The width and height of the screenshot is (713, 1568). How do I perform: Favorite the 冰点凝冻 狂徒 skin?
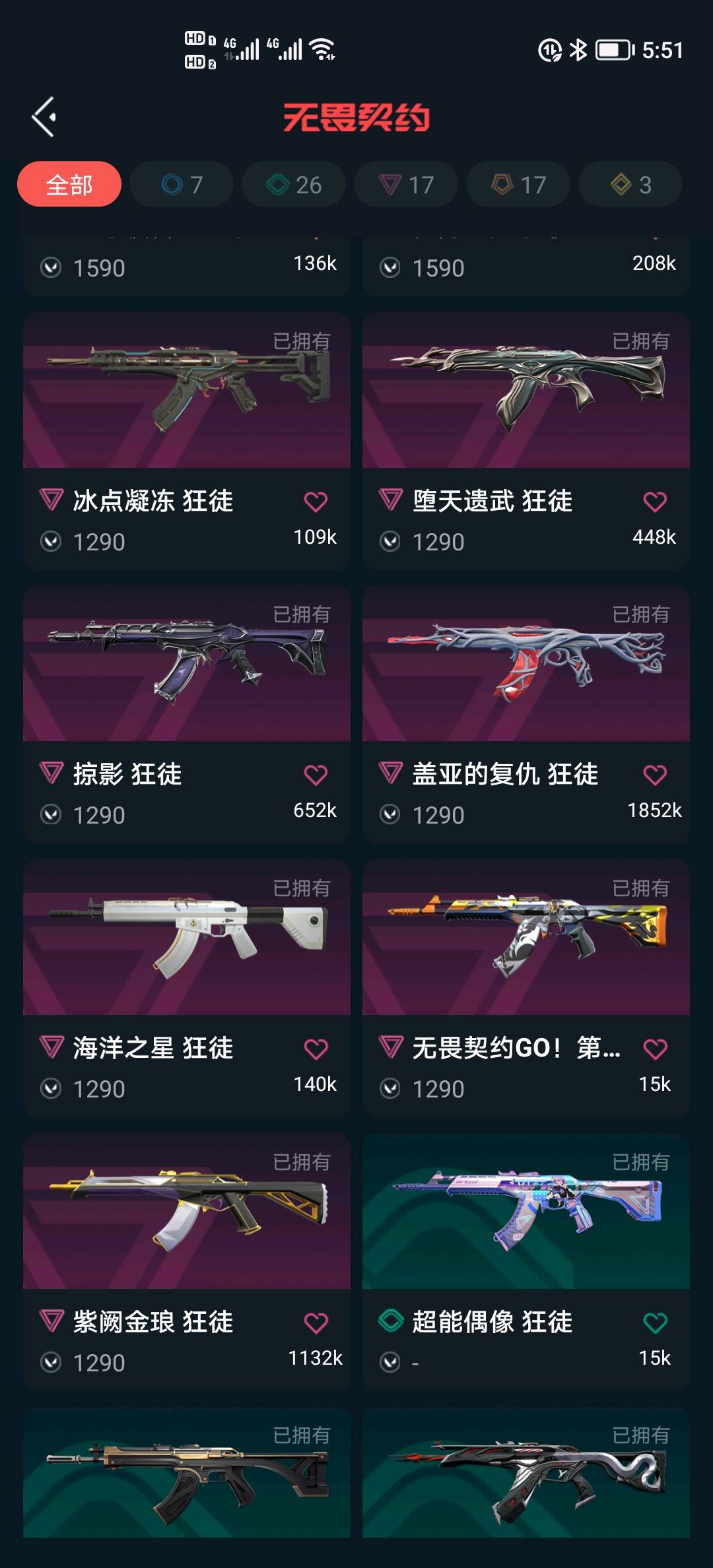[316, 502]
